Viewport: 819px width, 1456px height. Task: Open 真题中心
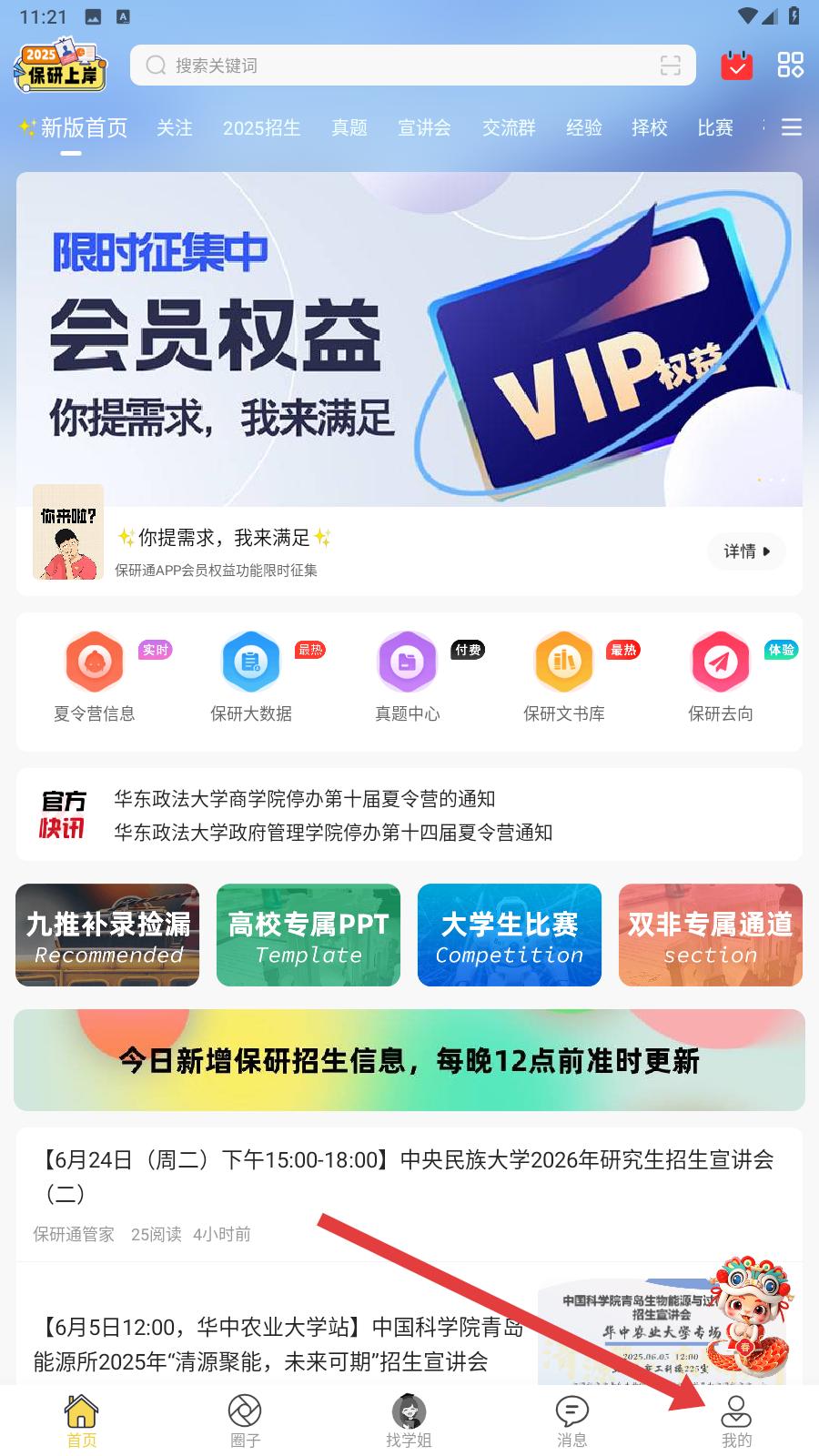point(408,678)
